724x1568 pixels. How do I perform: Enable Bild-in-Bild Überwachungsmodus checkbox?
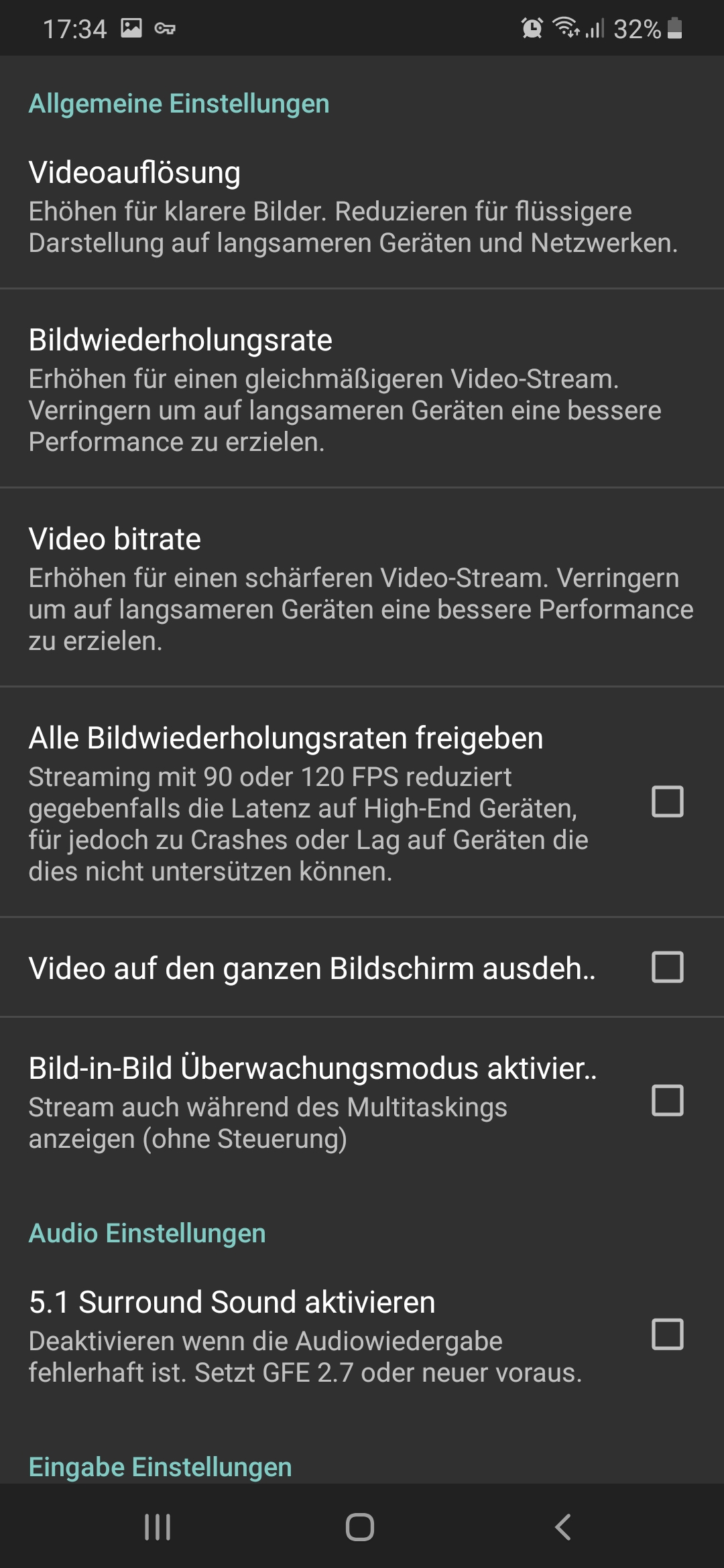click(667, 1101)
